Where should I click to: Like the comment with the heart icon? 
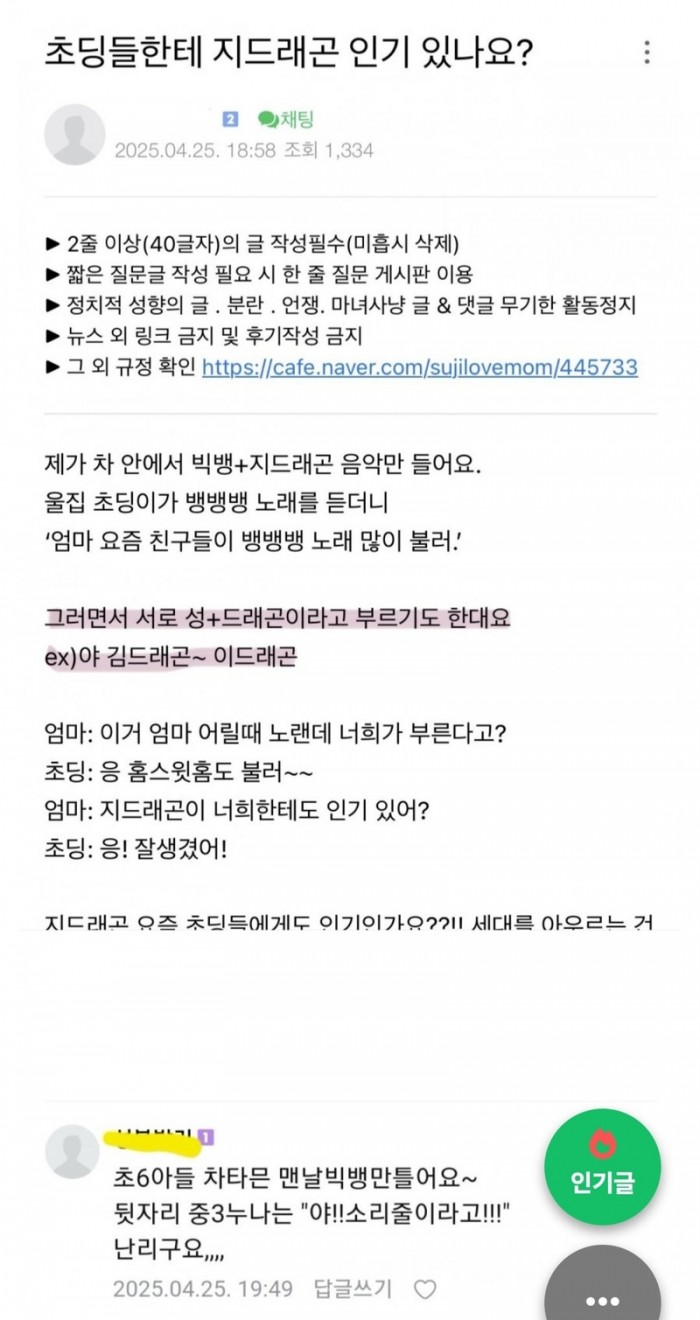(x=425, y=1290)
